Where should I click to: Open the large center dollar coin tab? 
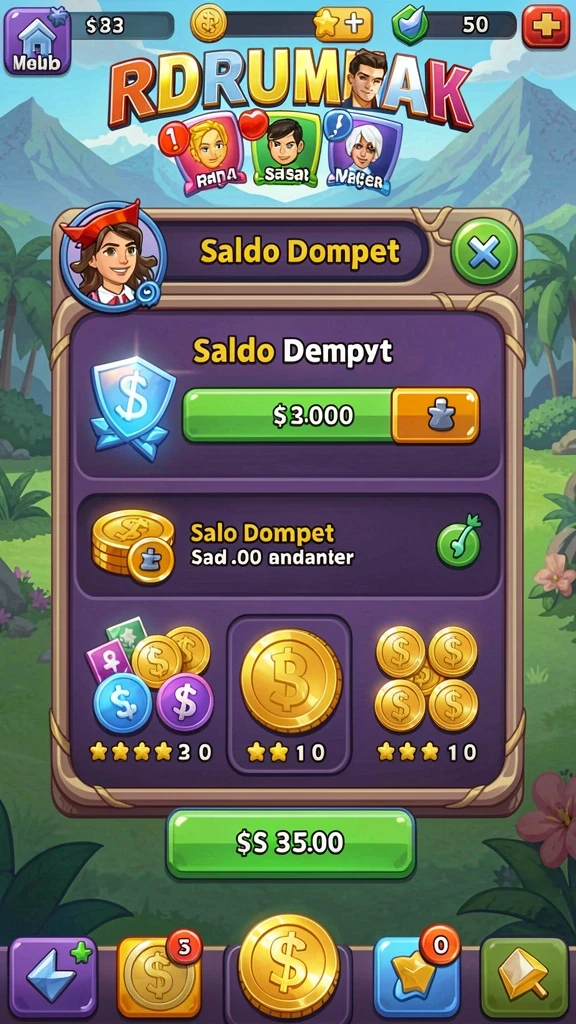pos(289,967)
